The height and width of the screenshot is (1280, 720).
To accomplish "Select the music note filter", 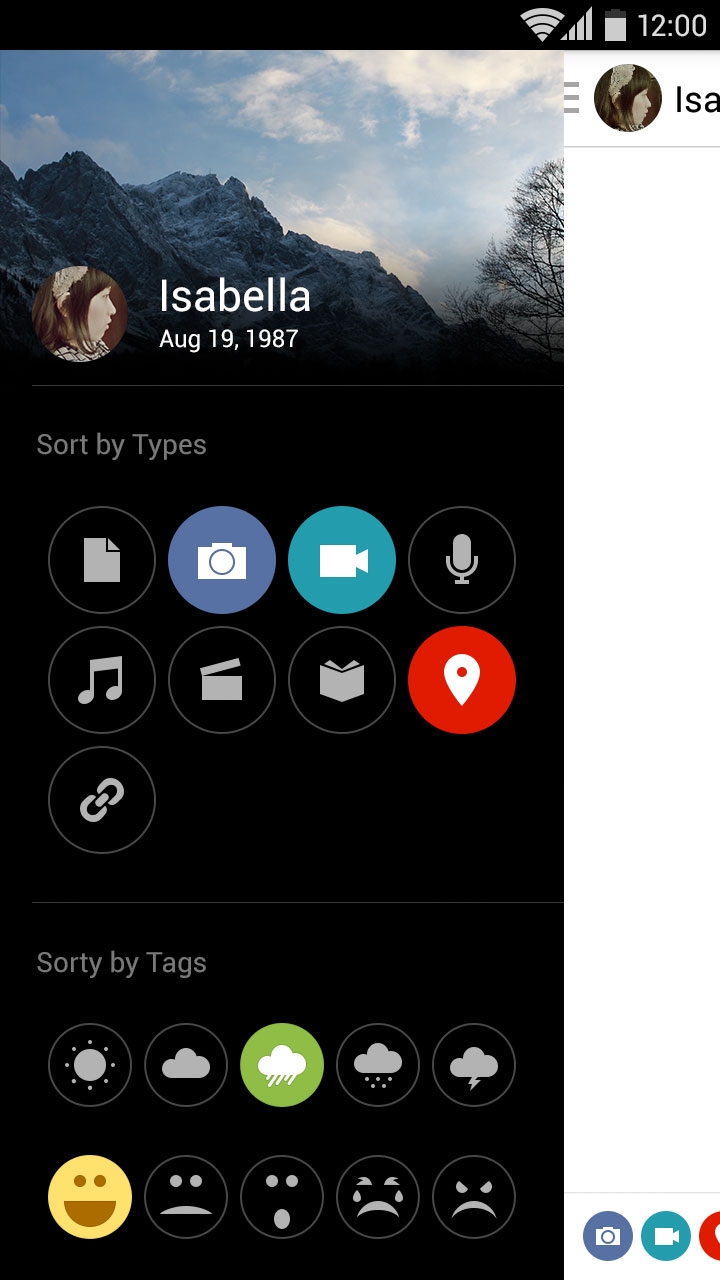I will (x=102, y=680).
